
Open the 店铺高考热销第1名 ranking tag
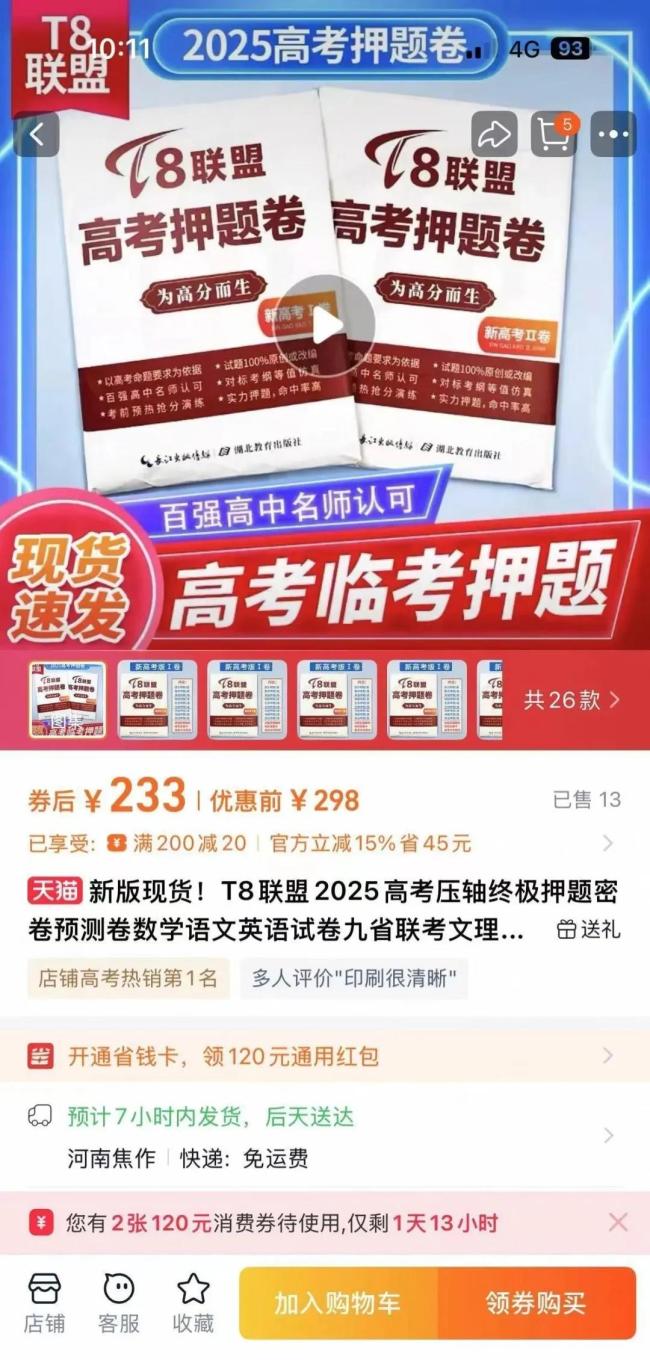point(128,979)
